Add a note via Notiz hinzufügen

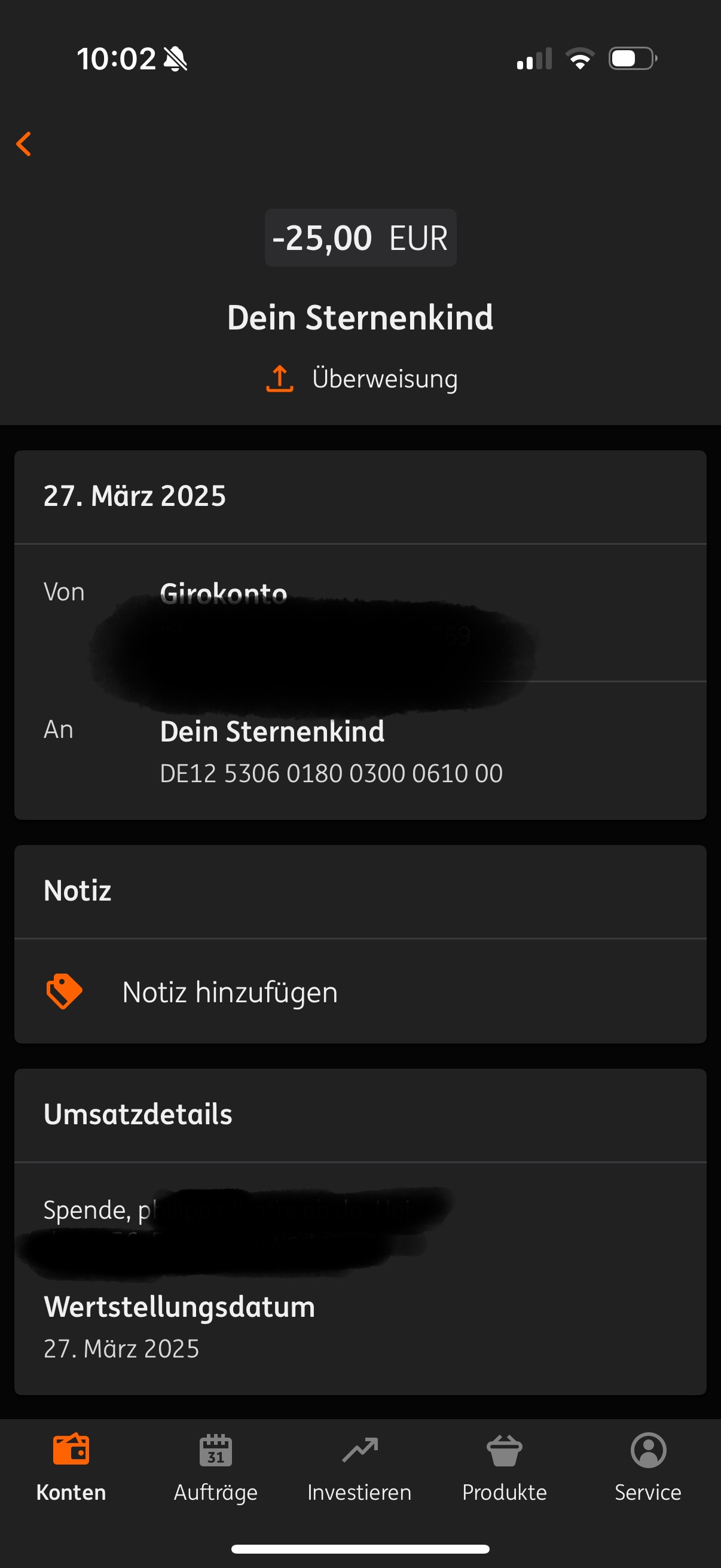pyautogui.click(x=230, y=992)
